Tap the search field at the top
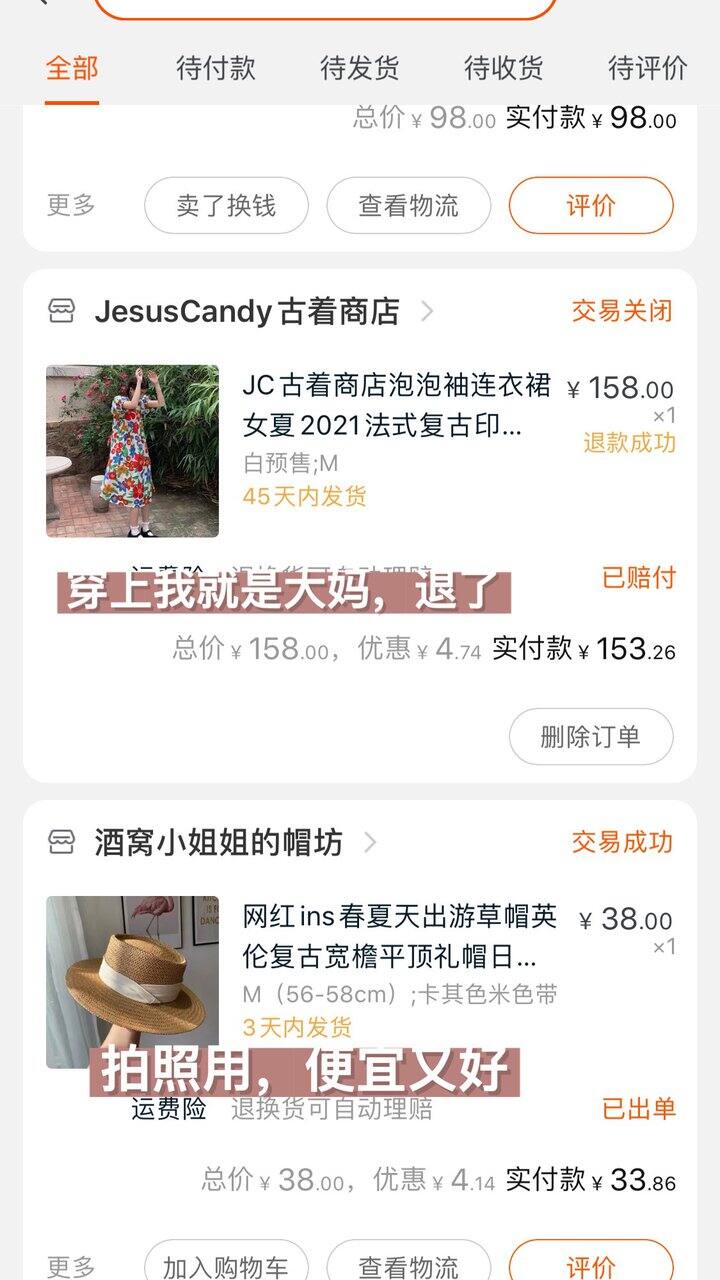720x1280 pixels. coord(326,8)
